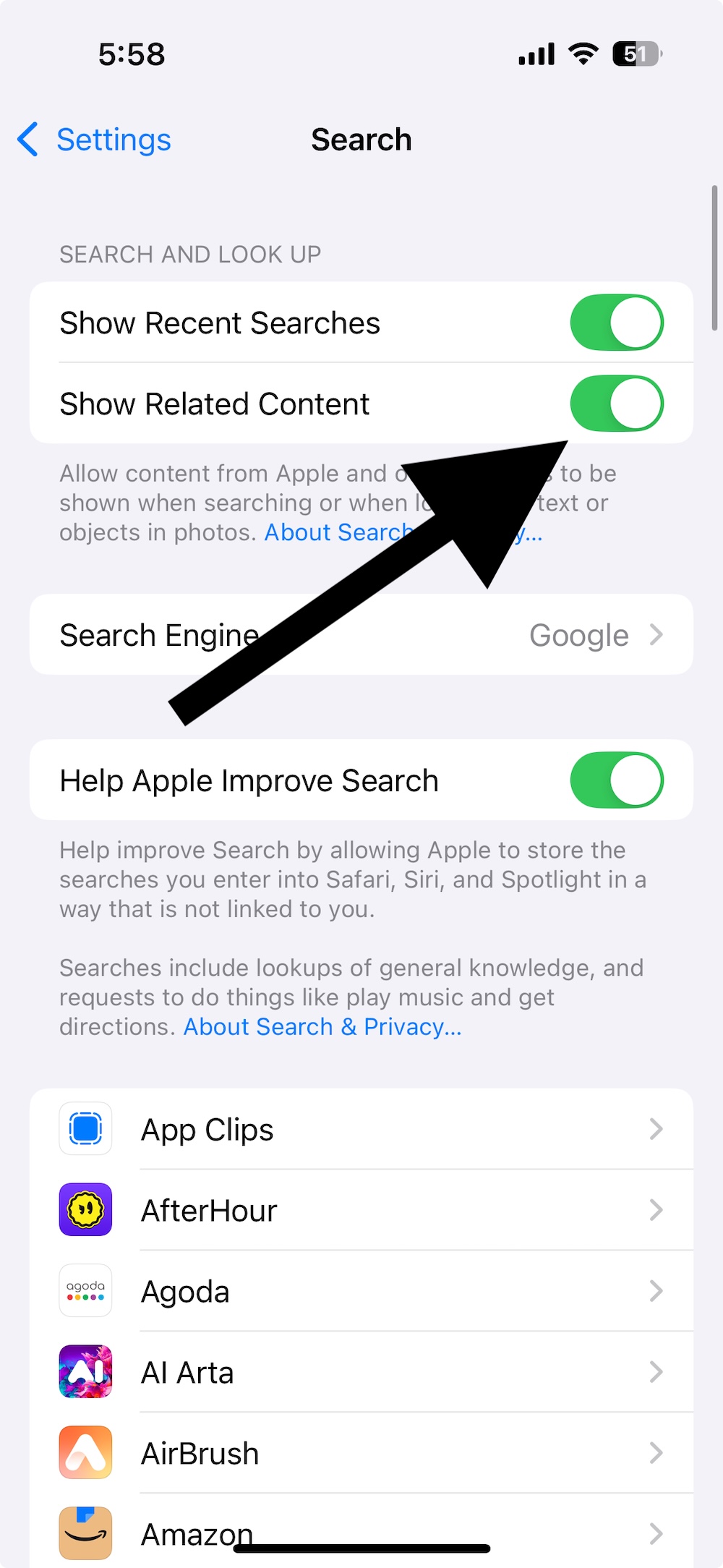The width and height of the screenshot is (723, 1568).
Task: Open About Search & Privacy link under directions
Action: [x=322, y=1027]
